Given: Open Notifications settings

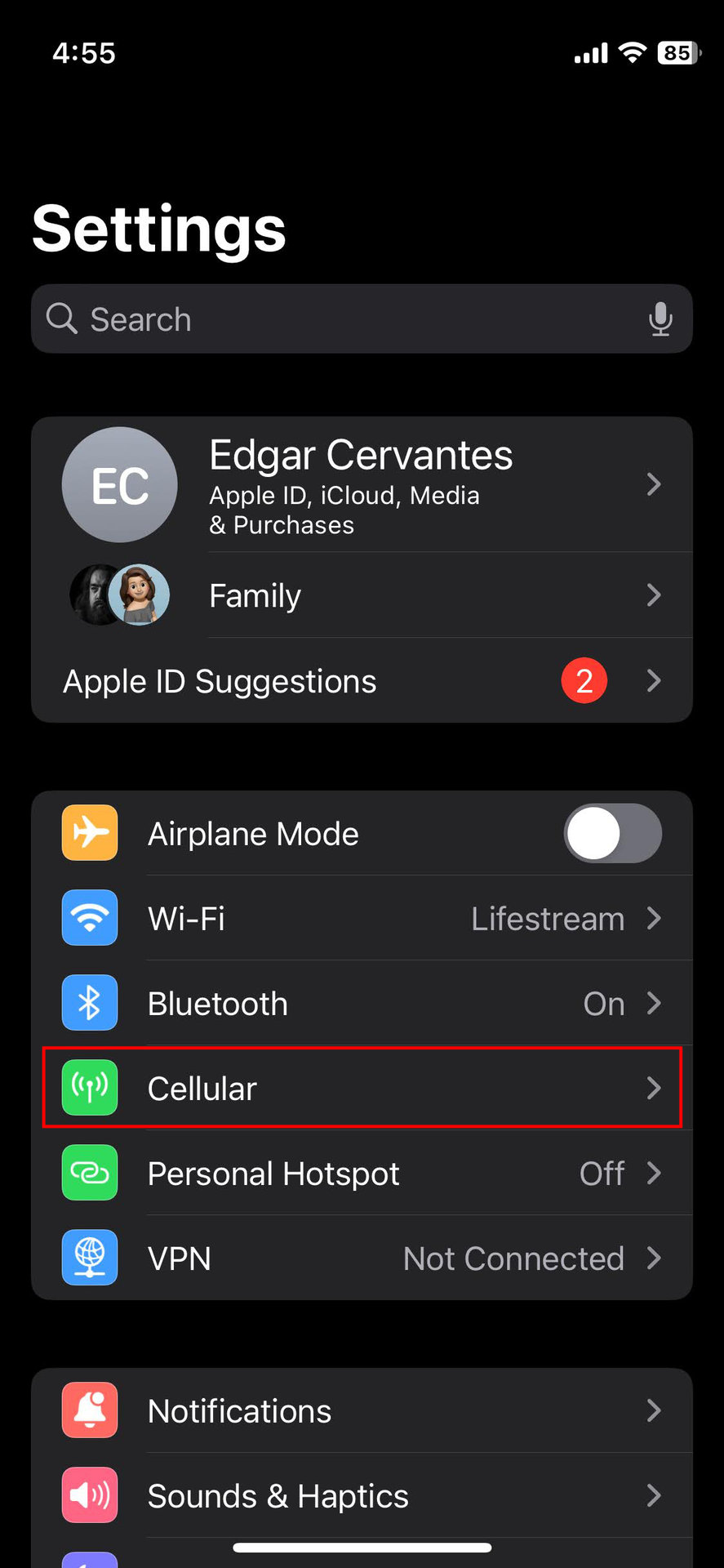Looking at the screenshot, I should tap(362, 1411).
